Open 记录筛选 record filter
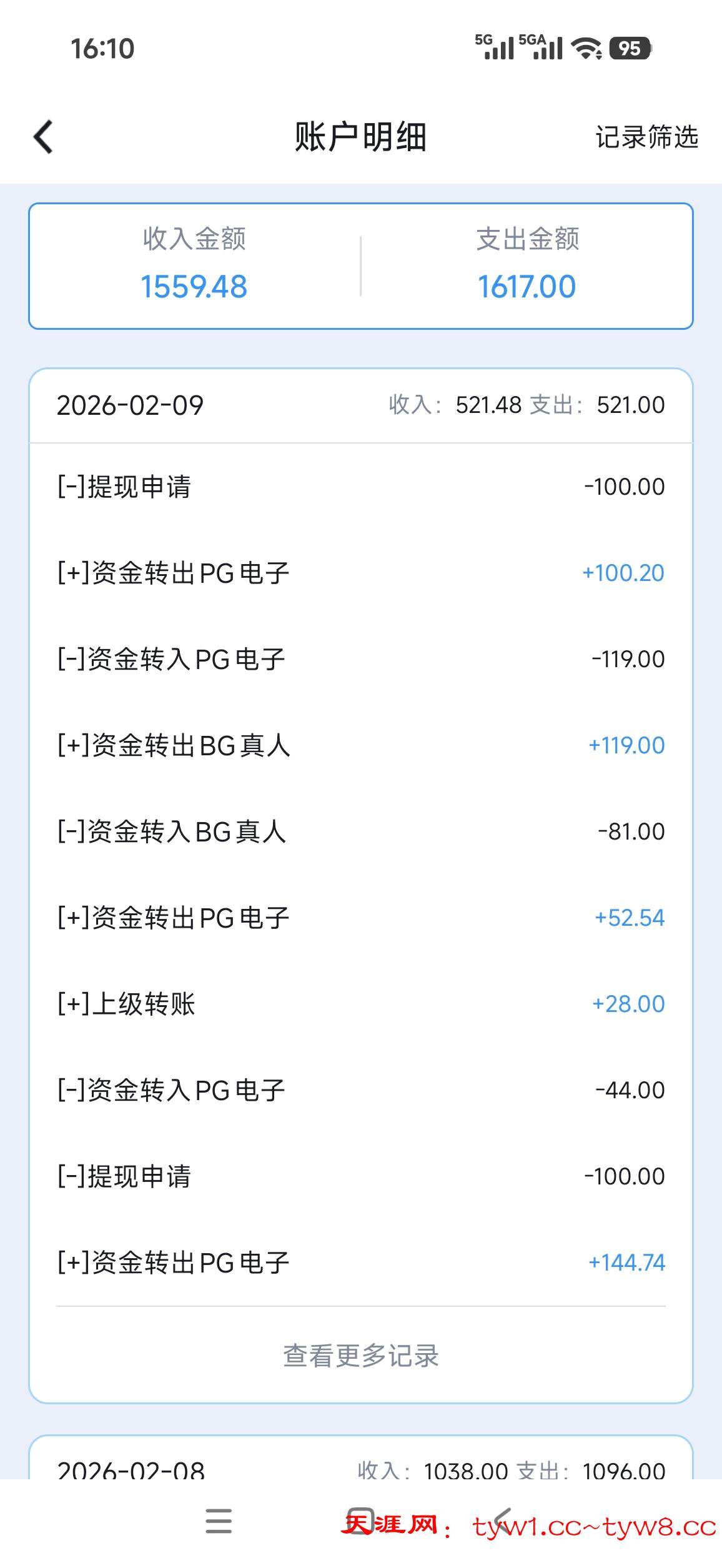This screenshot has width=722, height=1568. tap(646, 137)
